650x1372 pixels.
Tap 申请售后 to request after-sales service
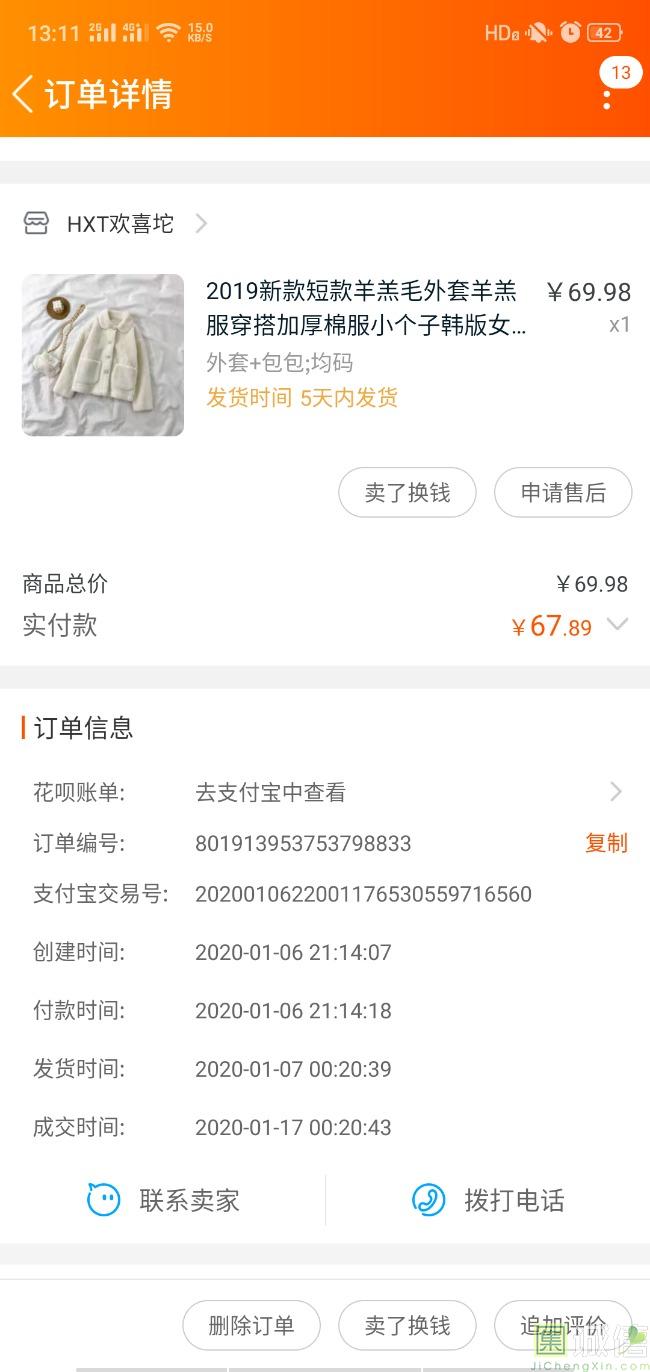click(563, 492)
